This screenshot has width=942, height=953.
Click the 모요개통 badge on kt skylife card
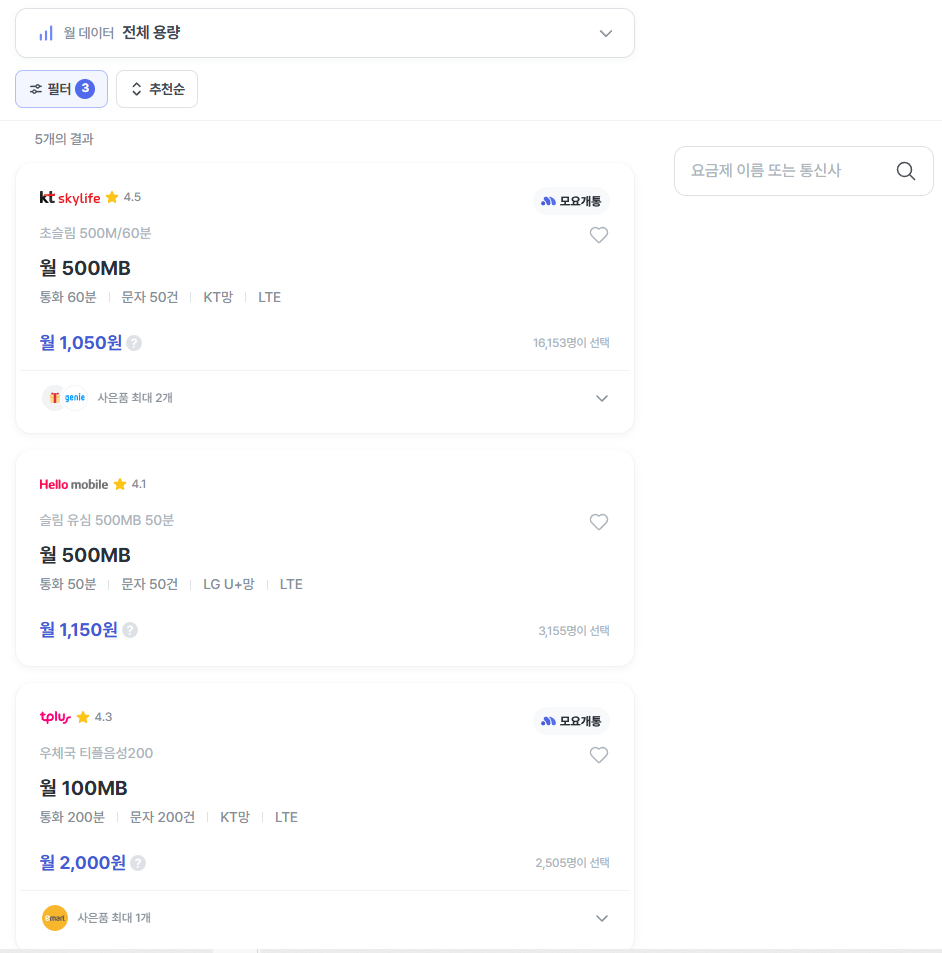tap(570, 200)
